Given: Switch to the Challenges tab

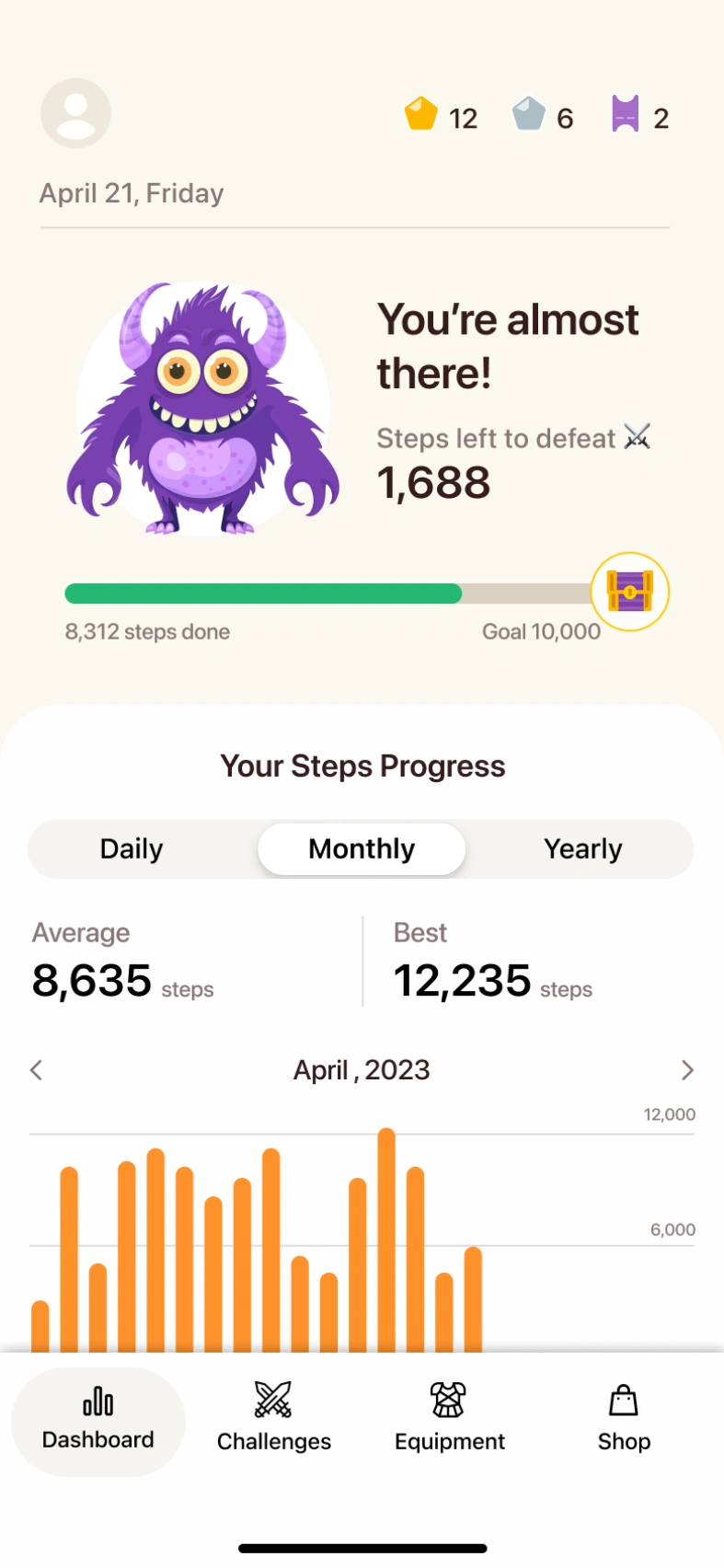Looking at the screenshot, I should click(x=274, y=1422).
